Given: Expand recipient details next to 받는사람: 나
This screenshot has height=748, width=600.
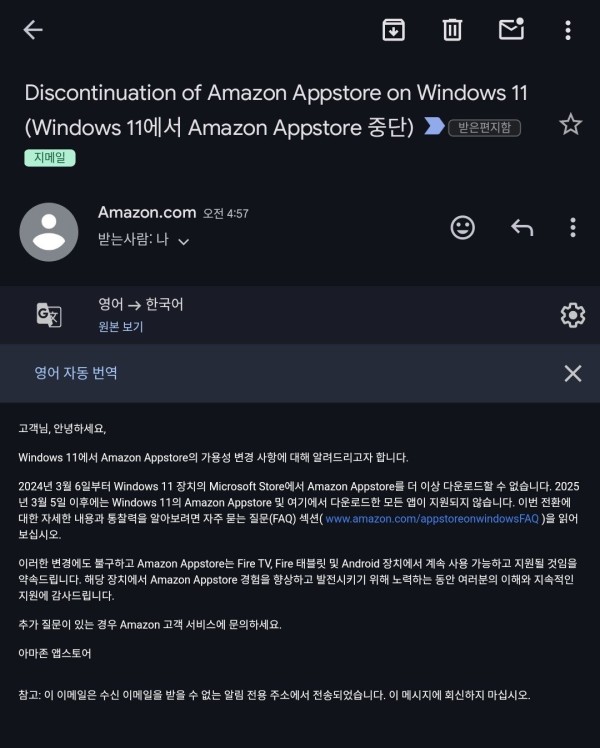Looking at the screenshot, I should click(x=183, y=241).
